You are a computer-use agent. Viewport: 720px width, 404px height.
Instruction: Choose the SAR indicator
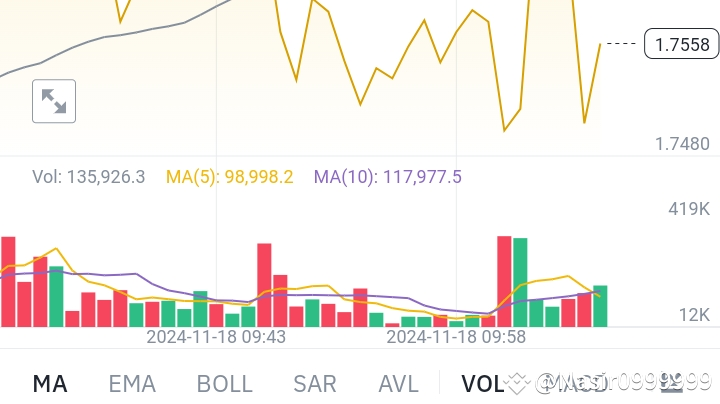click(315, 384)
